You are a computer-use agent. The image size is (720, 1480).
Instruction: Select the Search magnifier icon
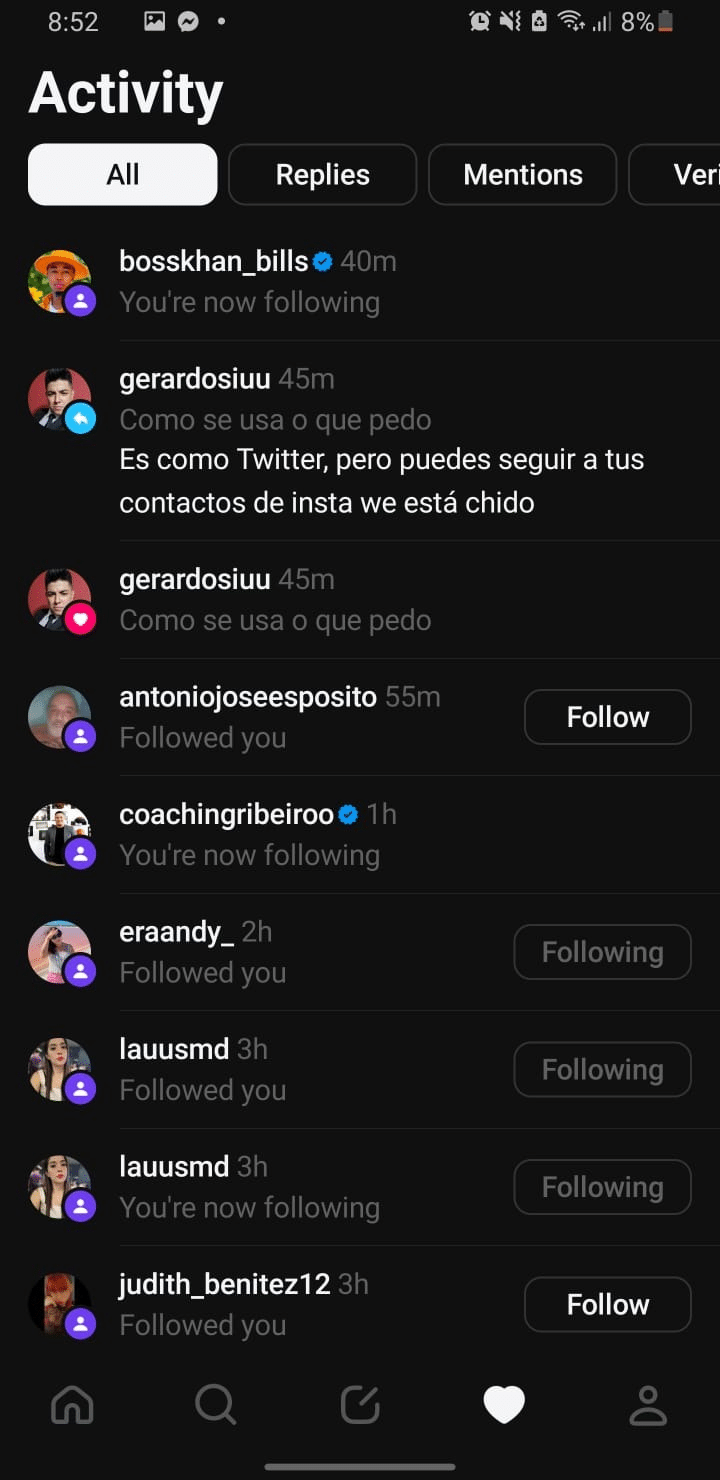[216, 1404]
